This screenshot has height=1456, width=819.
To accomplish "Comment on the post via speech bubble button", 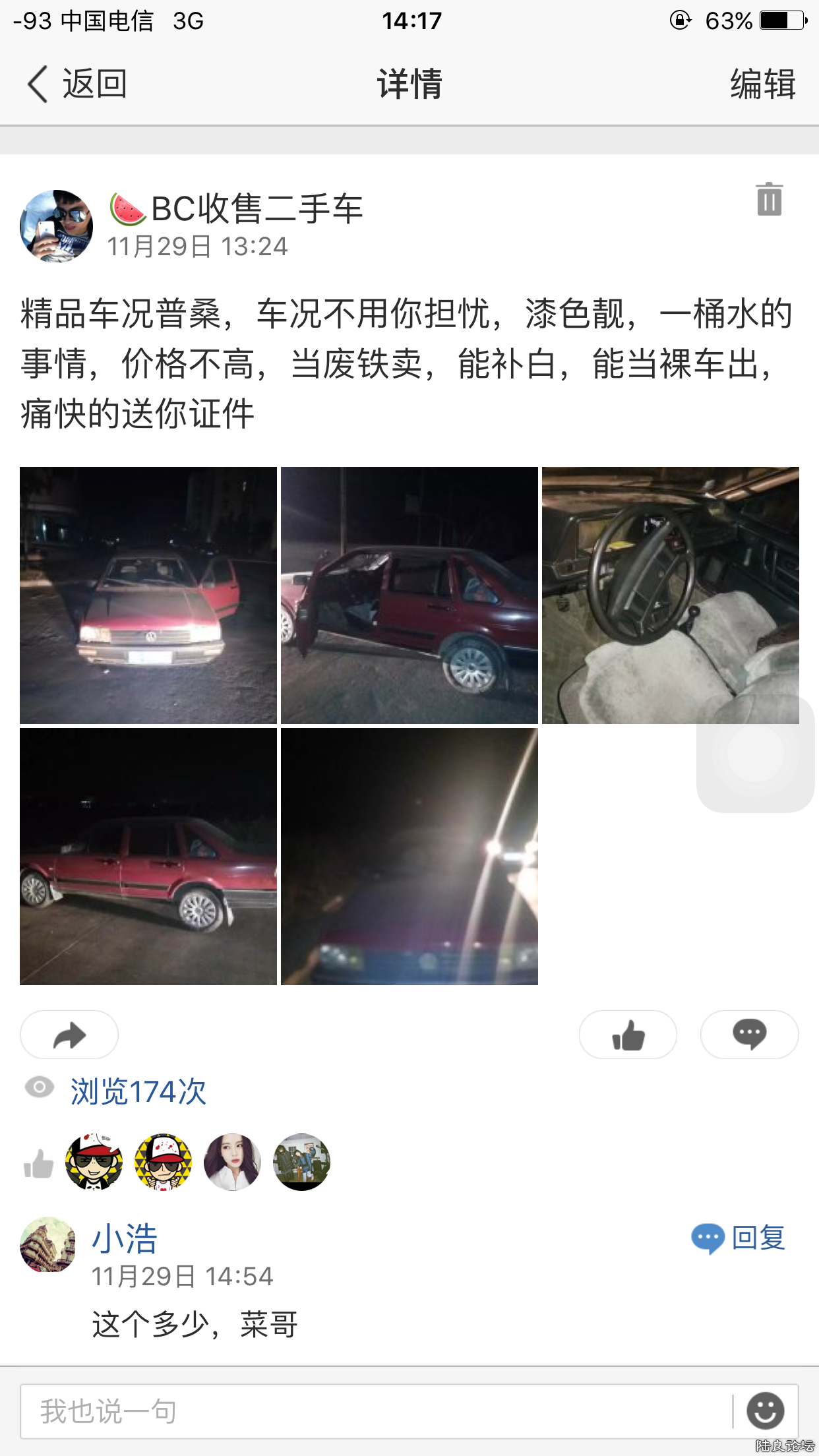I will point(749,1035).
